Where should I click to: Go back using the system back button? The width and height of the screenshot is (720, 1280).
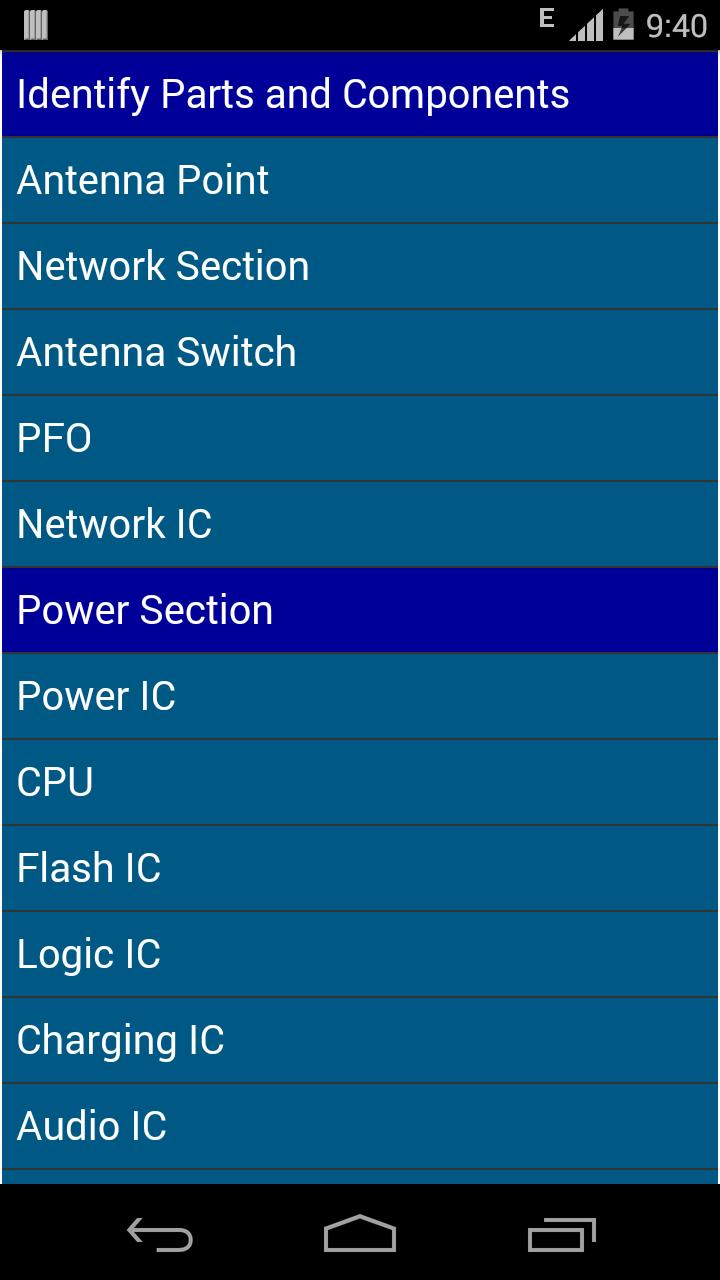[160, 1234]
